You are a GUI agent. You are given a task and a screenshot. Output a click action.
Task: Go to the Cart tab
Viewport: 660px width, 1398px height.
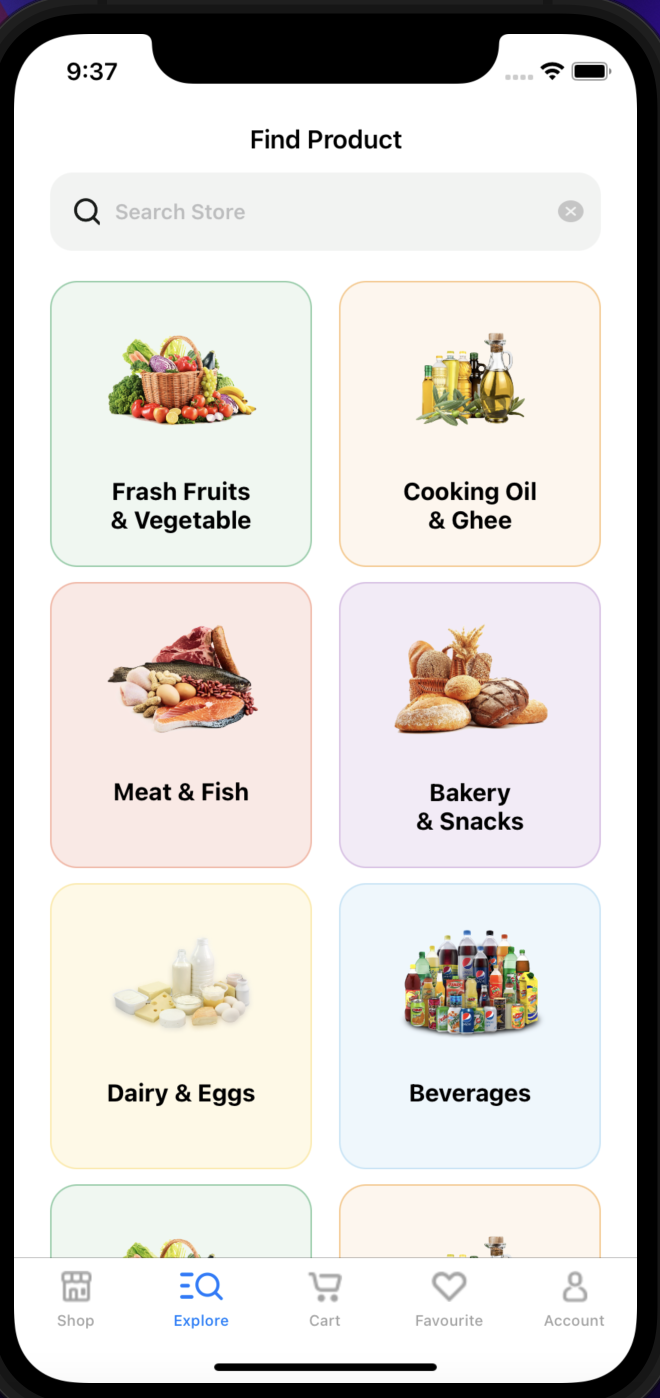325,1299
